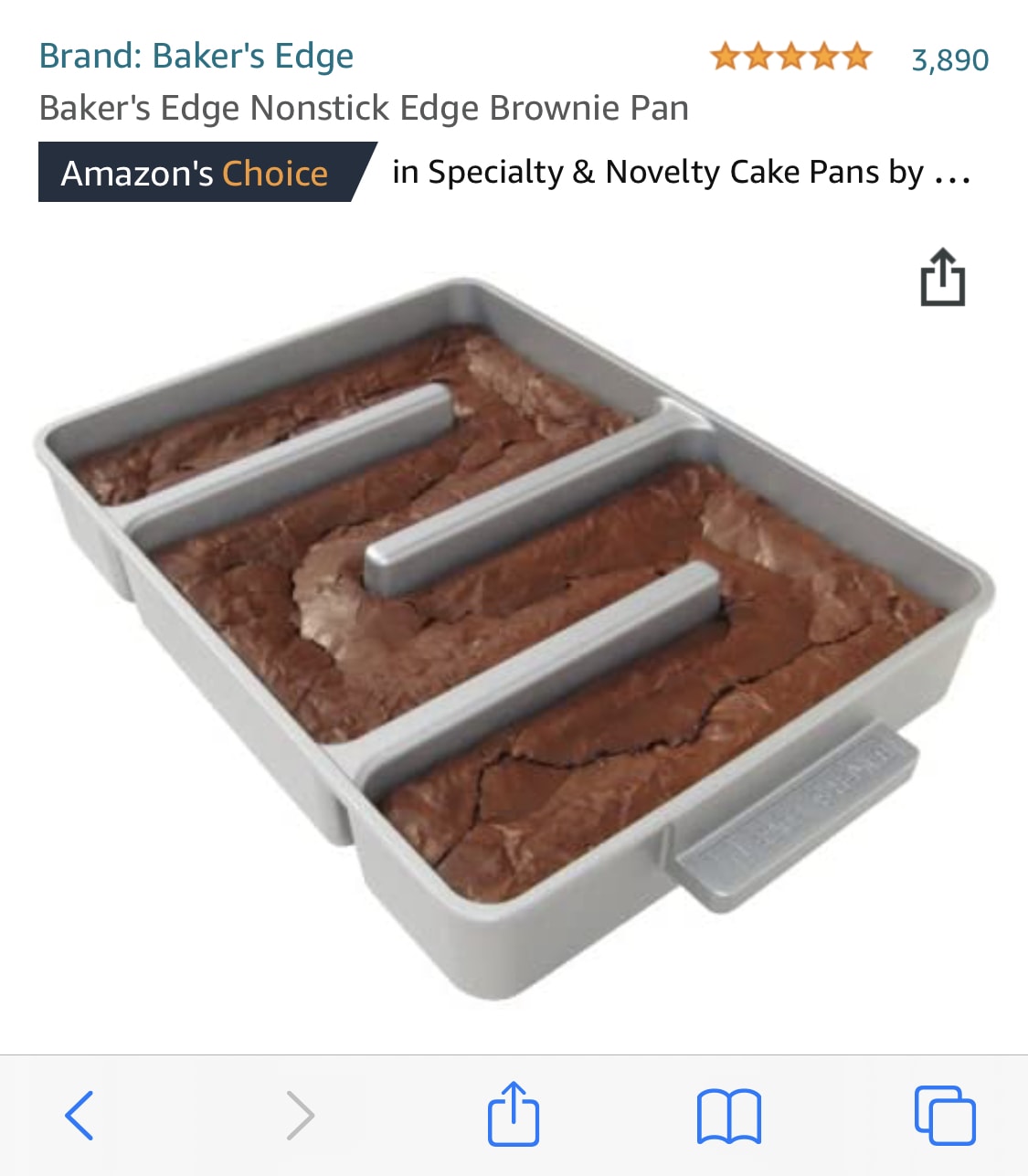This screenshot has width=1028, height=1176.
Task: Open Safari's share sheet
Action: (x=514, y=1114)
